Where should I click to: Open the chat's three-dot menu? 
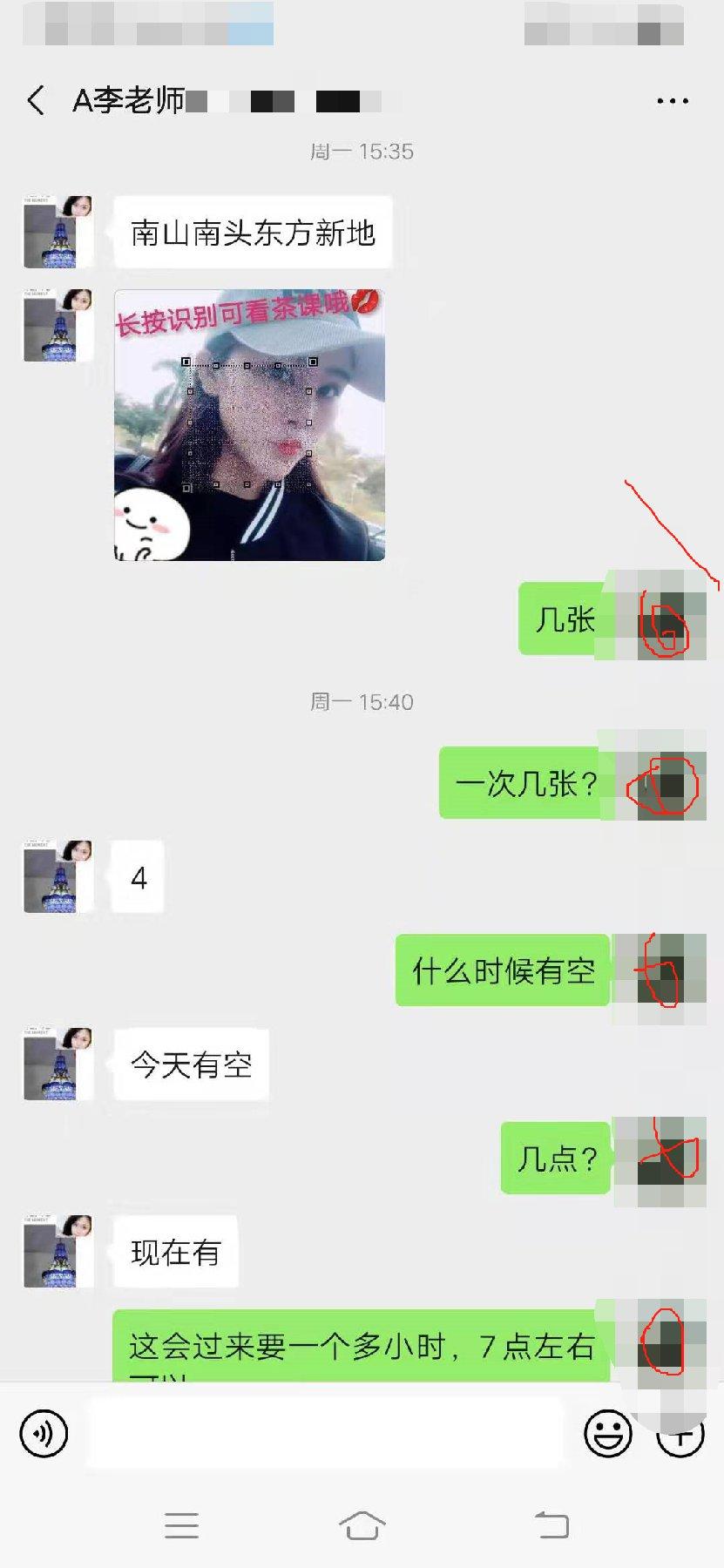tap(672, 101)
